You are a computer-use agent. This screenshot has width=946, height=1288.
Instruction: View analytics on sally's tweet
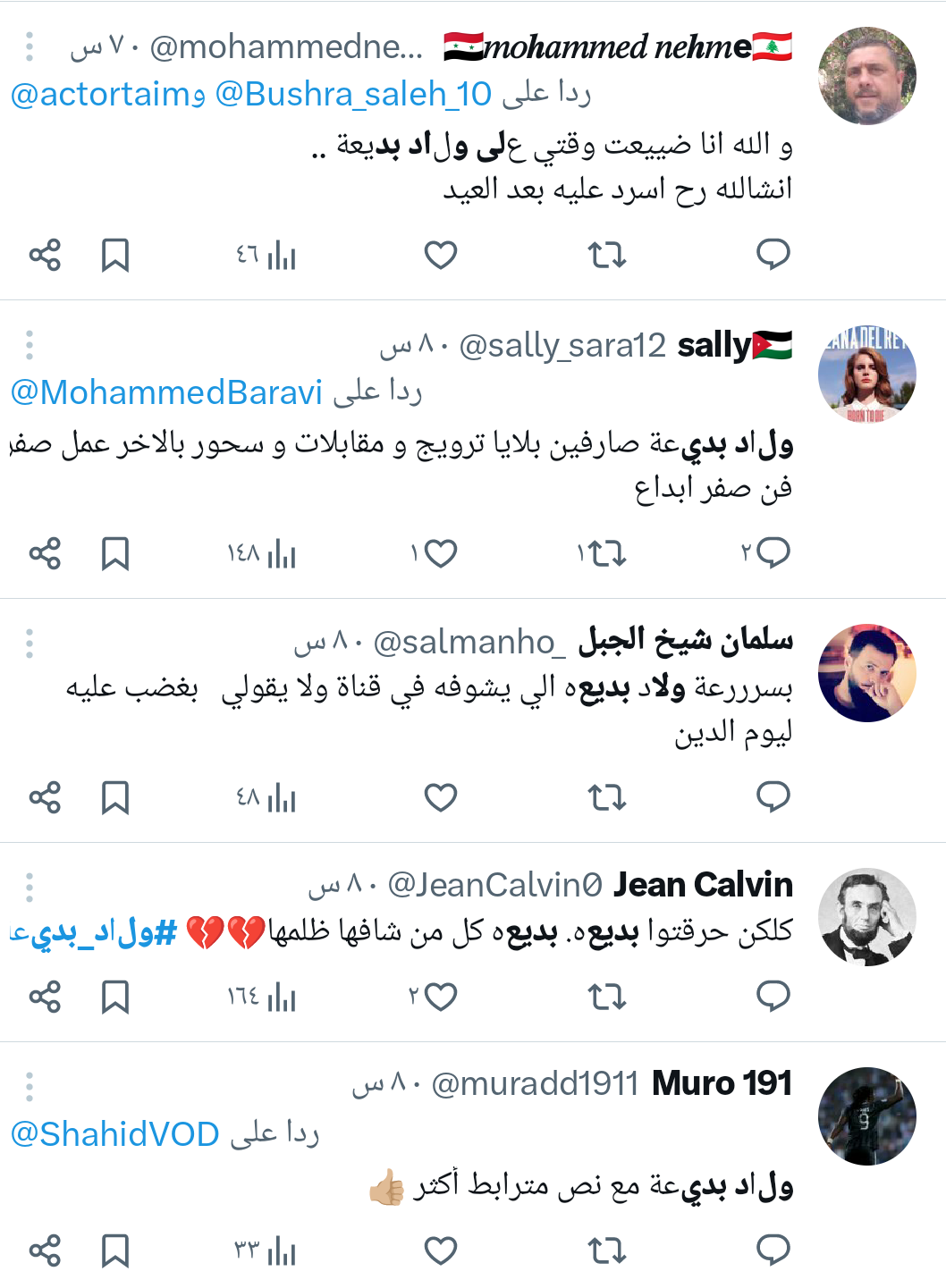(263, 553)
